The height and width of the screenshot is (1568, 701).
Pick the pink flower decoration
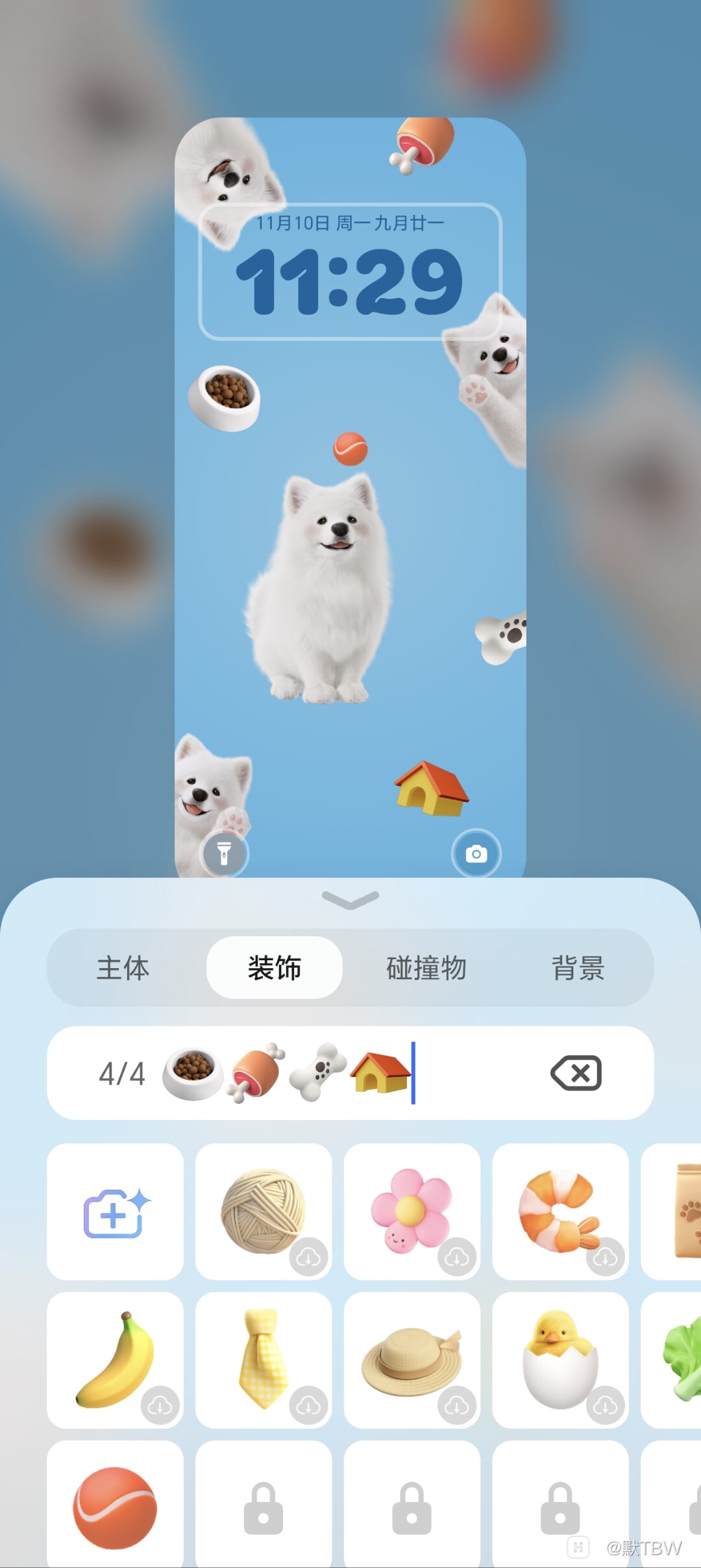(x=412, y=1212)
